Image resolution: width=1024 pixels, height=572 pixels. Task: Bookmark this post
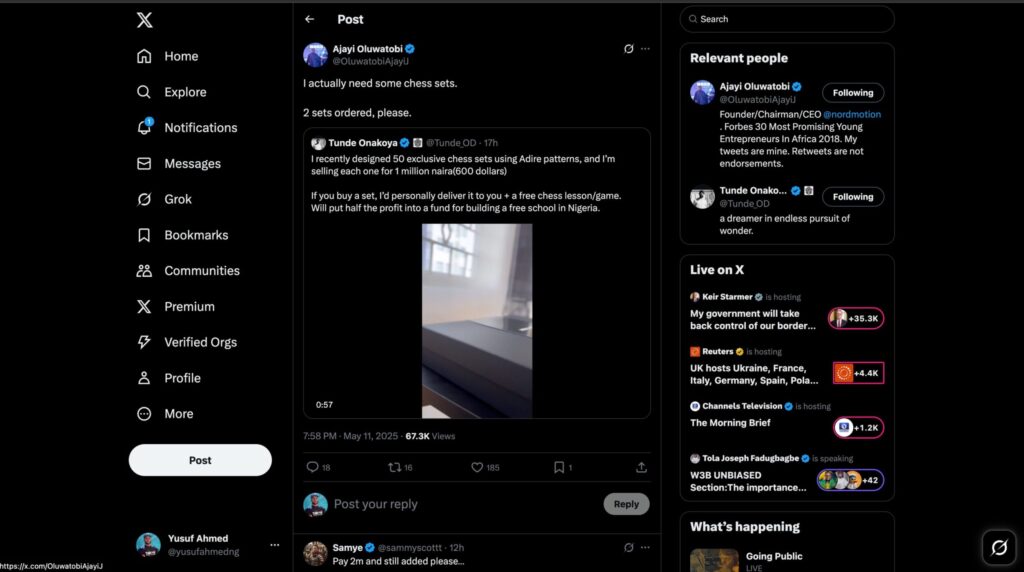[559, 467]
